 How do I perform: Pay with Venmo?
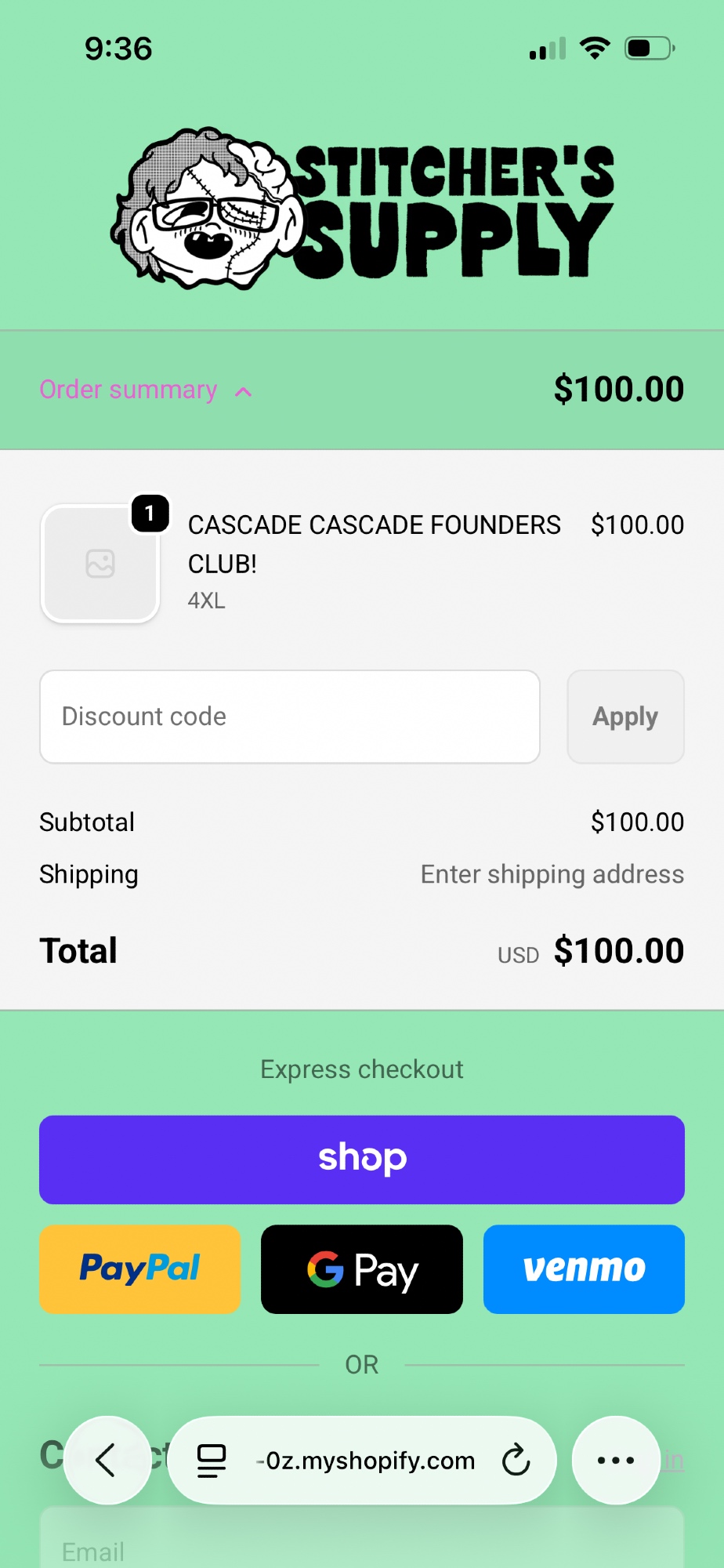coord(584,1269)
